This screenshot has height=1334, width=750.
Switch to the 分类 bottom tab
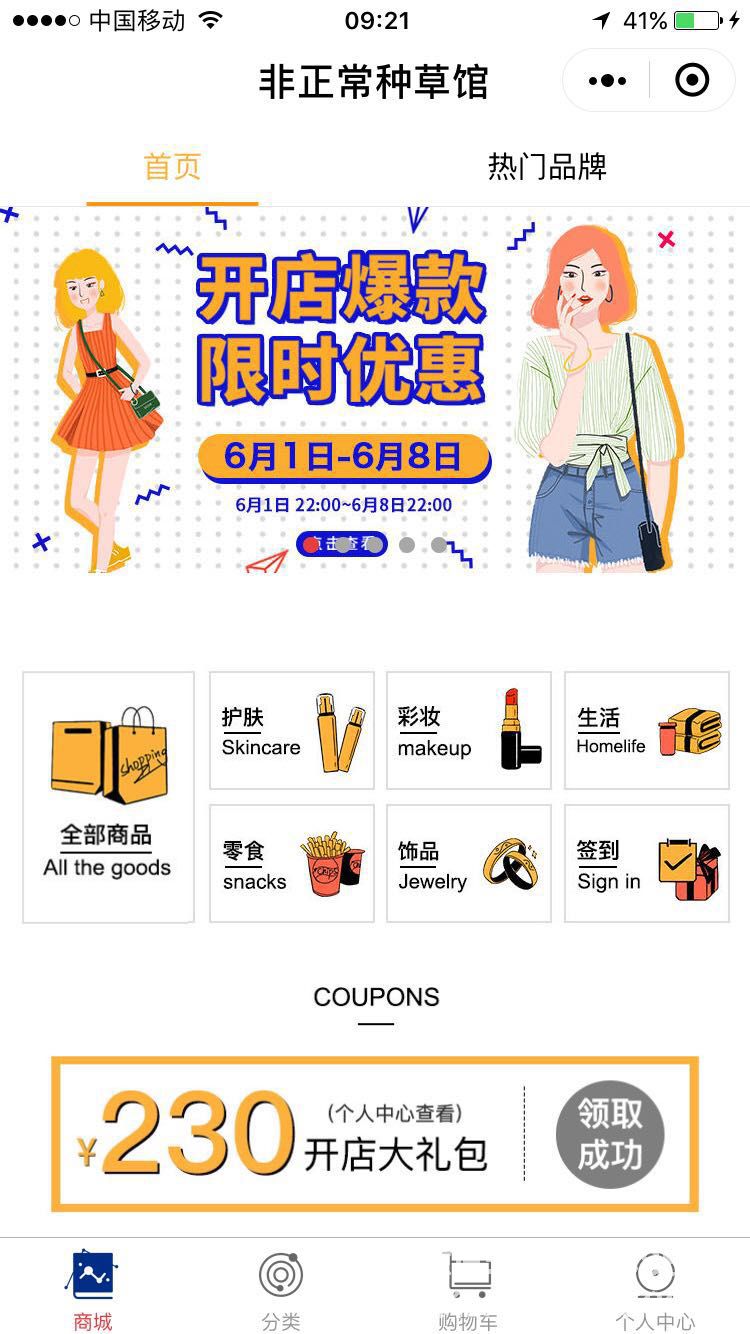tap(281, 1290)
